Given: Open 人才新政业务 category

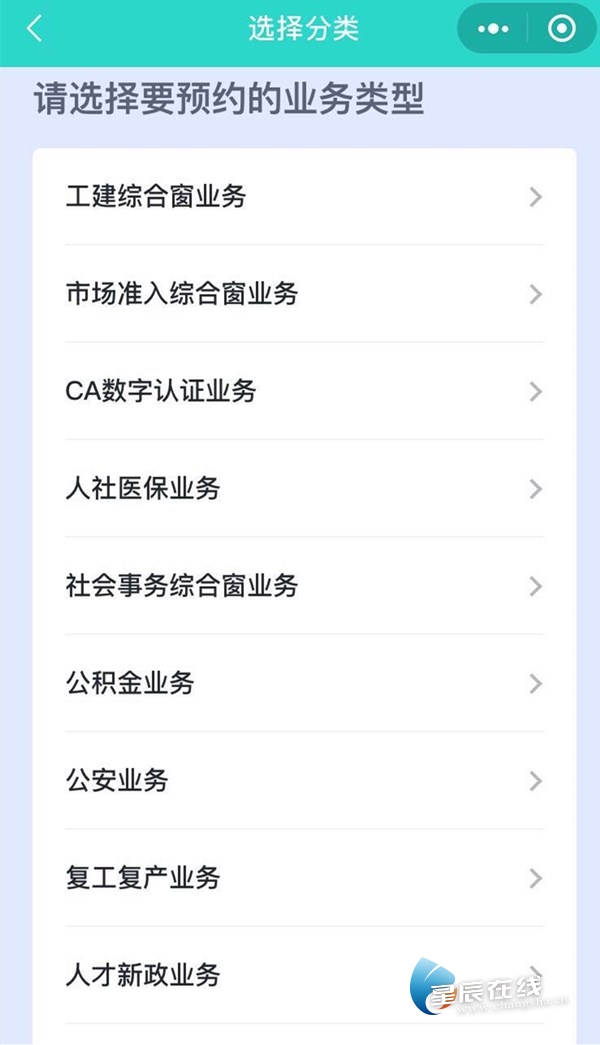Looking at the screenshot, I should [x=304, y=975].
